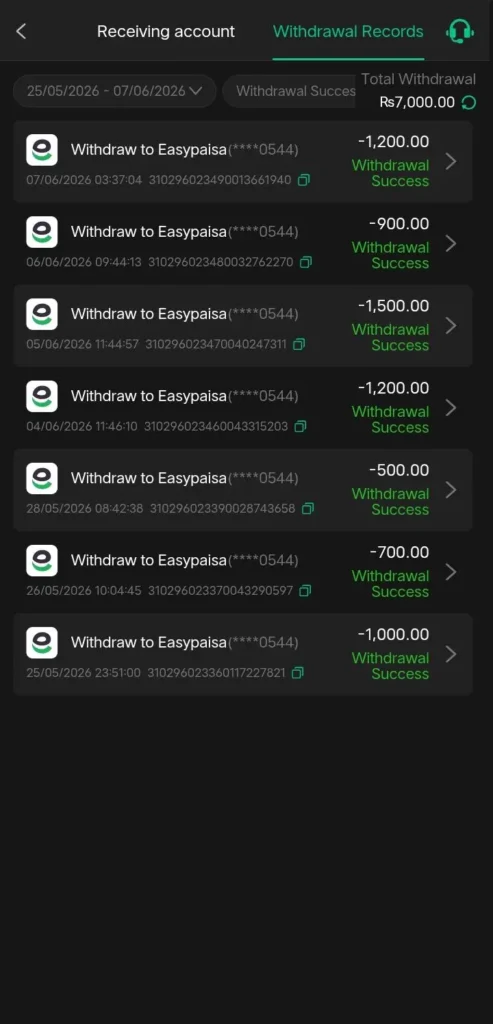Image resolution: width=493 pixels, height=1024 pixels.
Task: Select the Withdrawal Records tab
Action: (348, 31)
